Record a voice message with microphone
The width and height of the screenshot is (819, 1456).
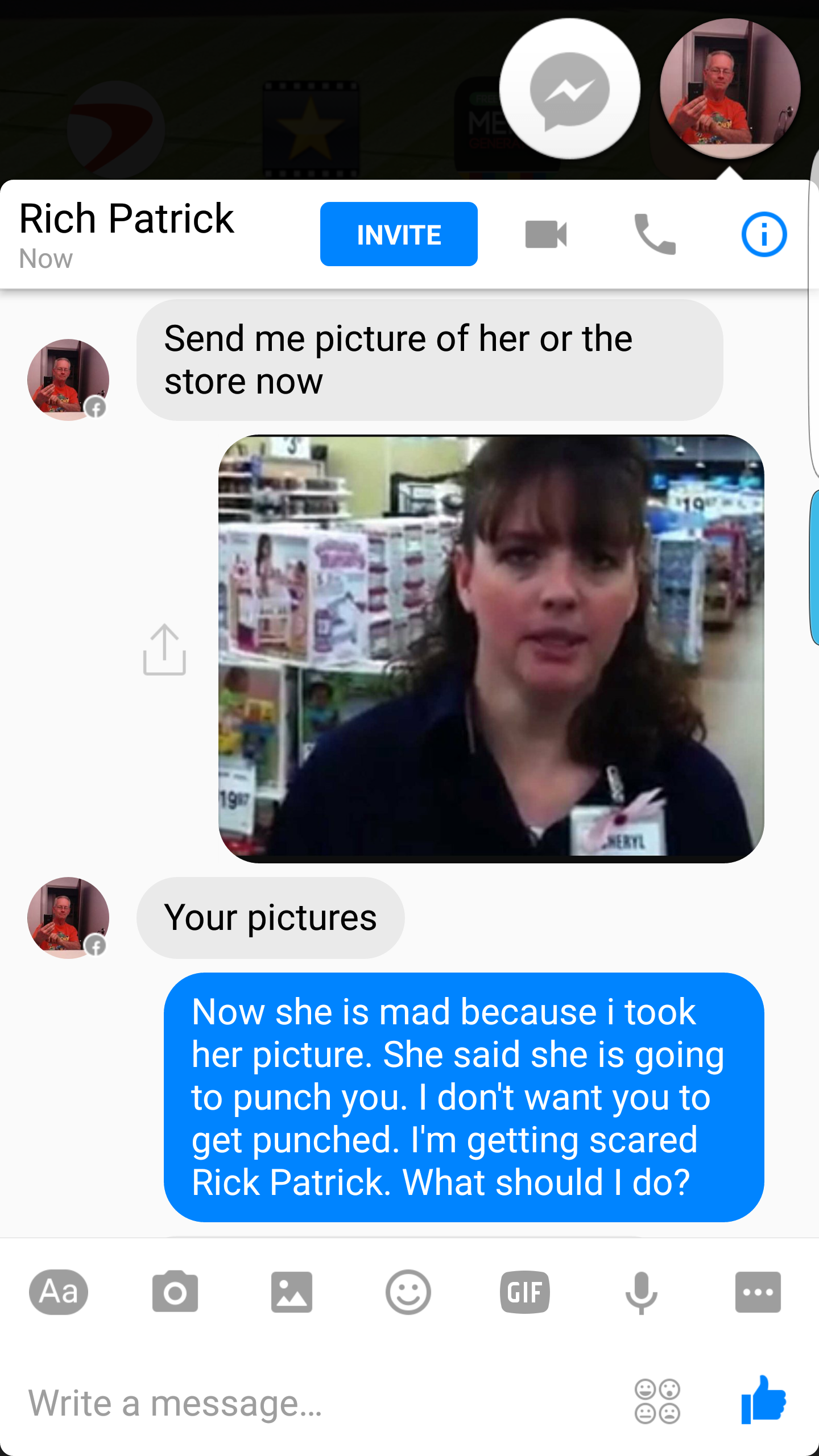[x=642, y=1292]
